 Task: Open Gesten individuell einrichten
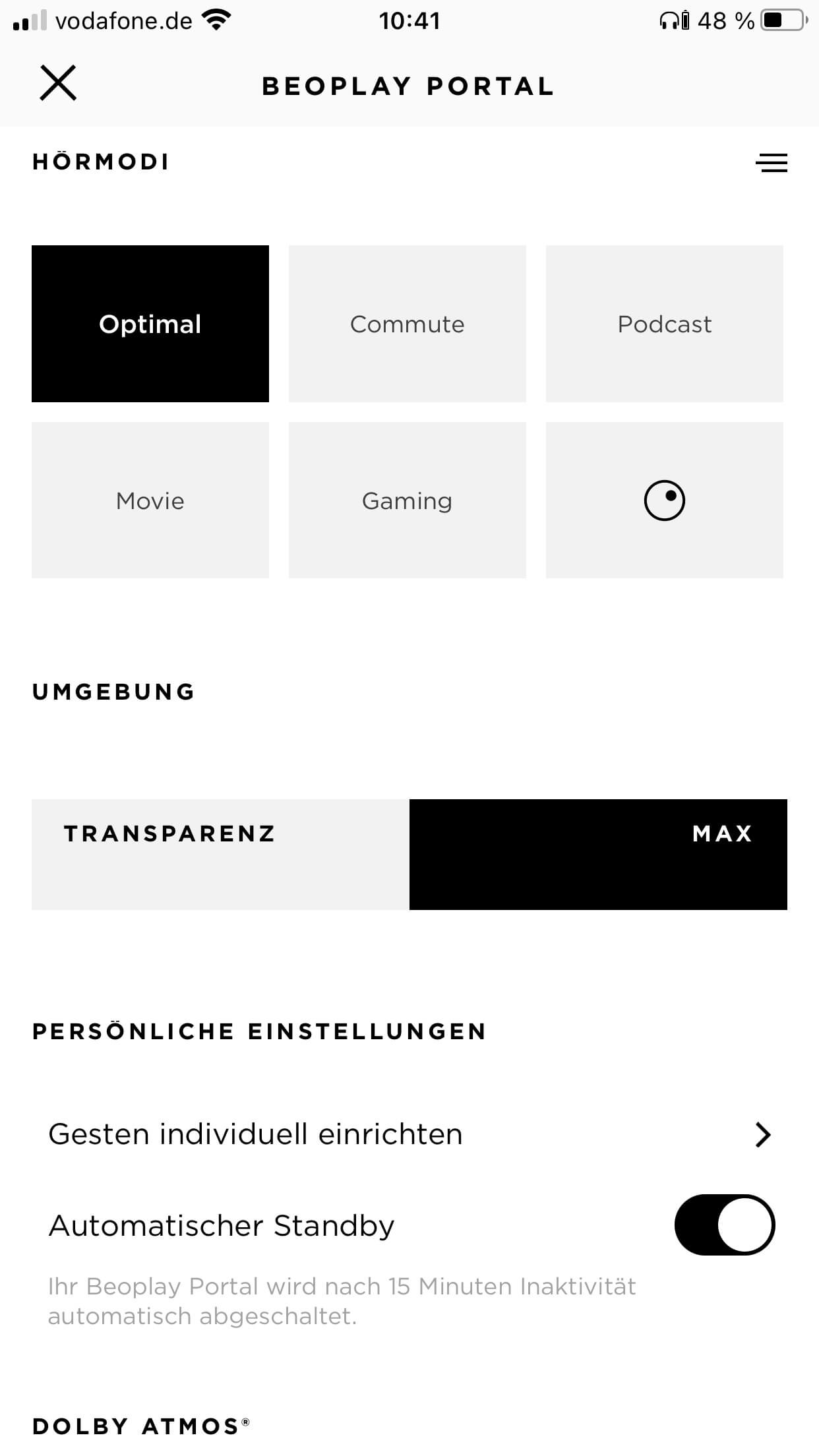409,1135
